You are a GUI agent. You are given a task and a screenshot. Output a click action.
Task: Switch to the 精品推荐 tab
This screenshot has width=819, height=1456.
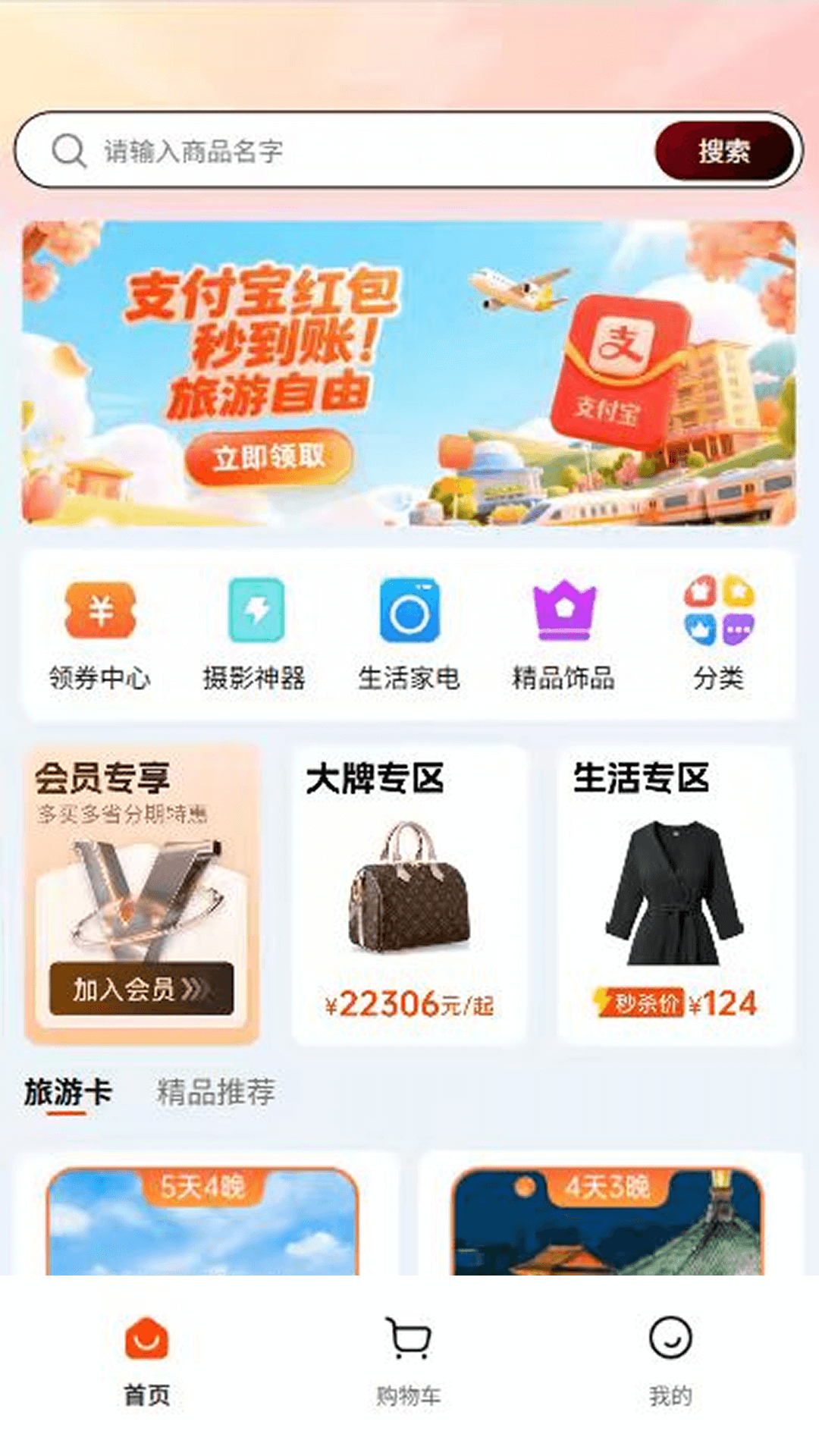coord(215,1093)
